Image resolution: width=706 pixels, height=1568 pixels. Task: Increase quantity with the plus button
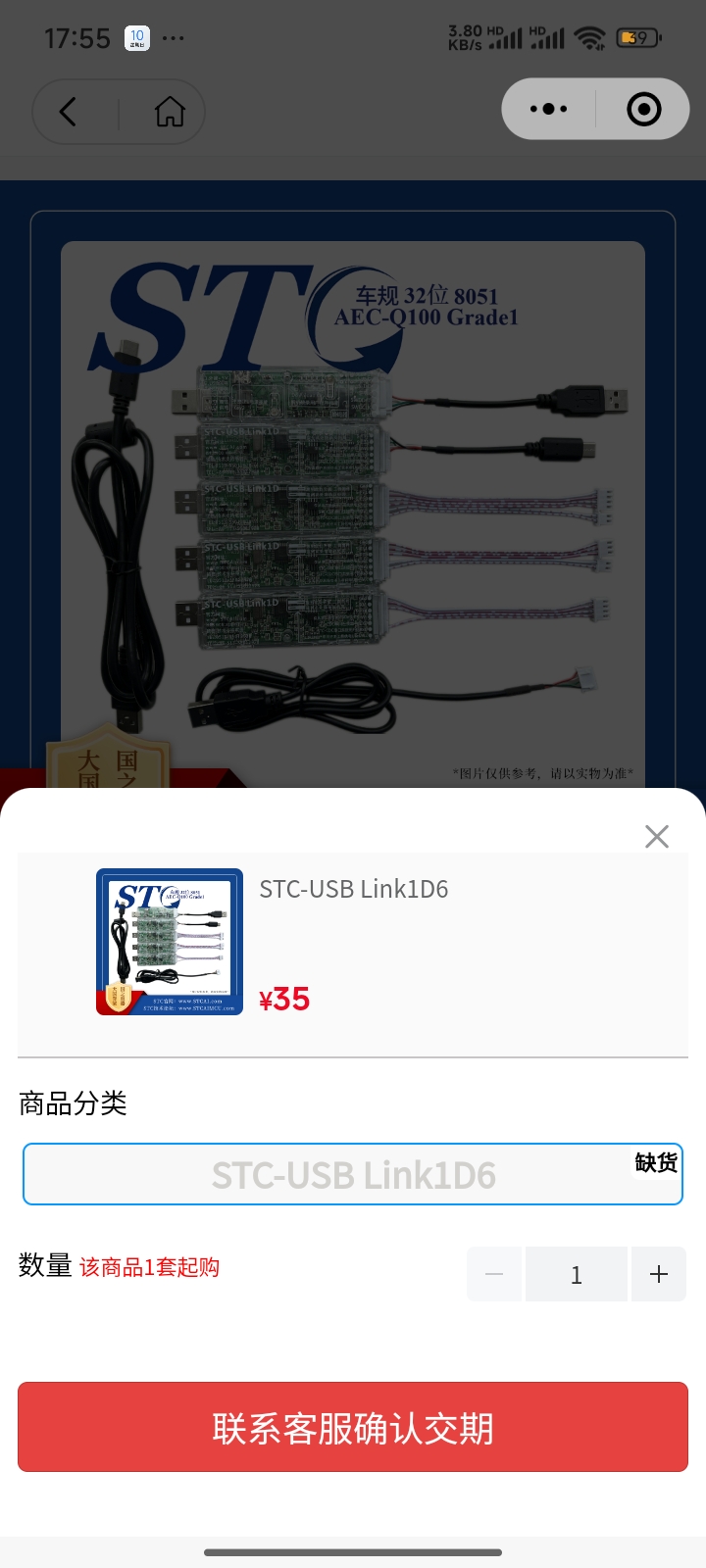click(x=658, y=1274)
